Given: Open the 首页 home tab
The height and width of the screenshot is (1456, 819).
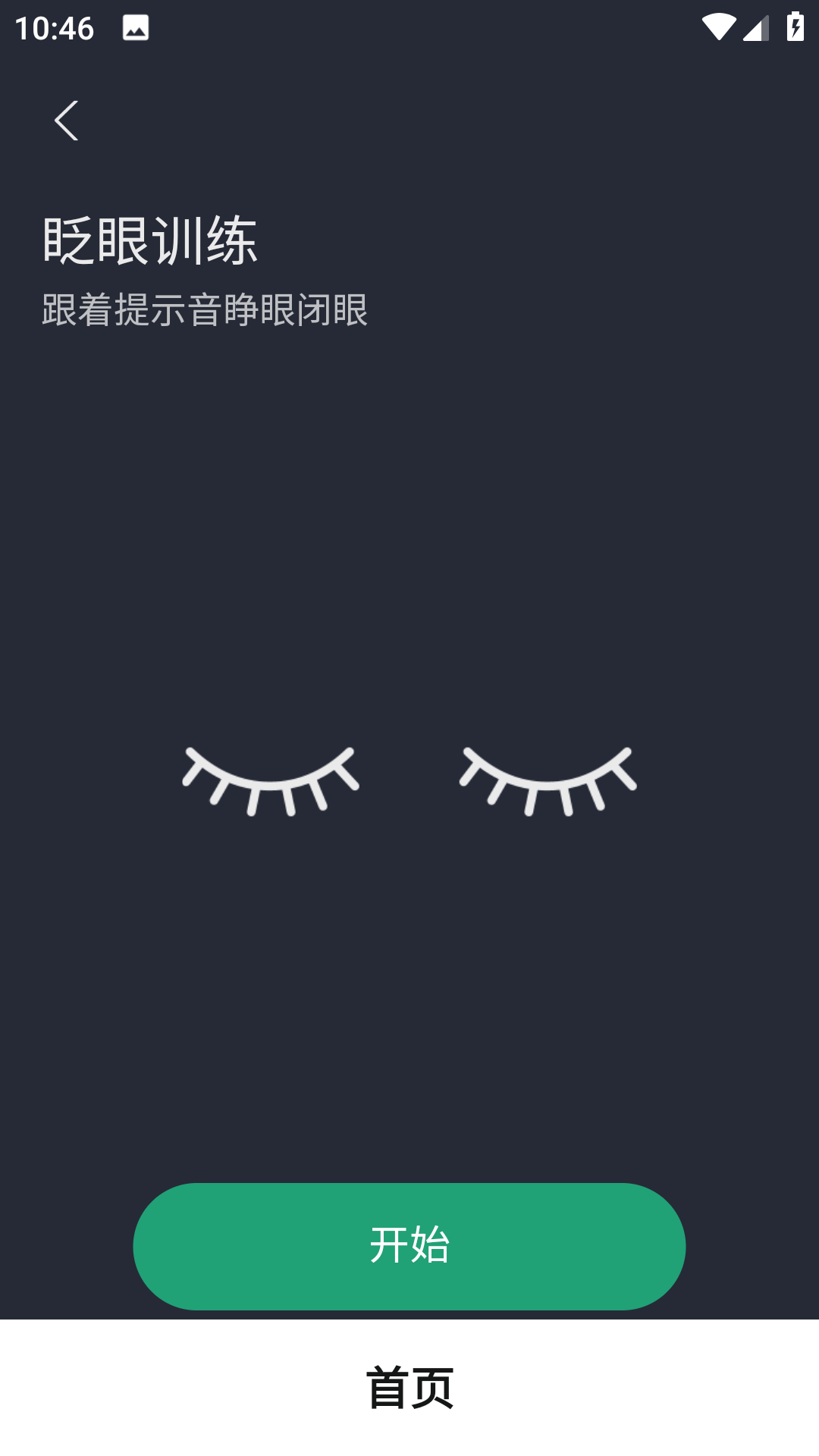Looking at the screenshot, I should tap(409, 1388).
